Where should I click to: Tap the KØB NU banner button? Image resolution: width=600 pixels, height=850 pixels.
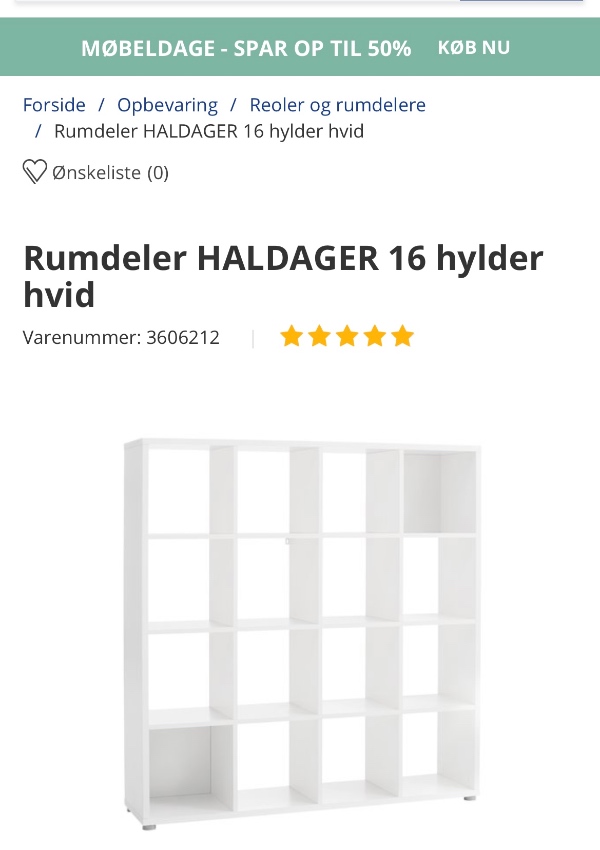click(474, 47)
